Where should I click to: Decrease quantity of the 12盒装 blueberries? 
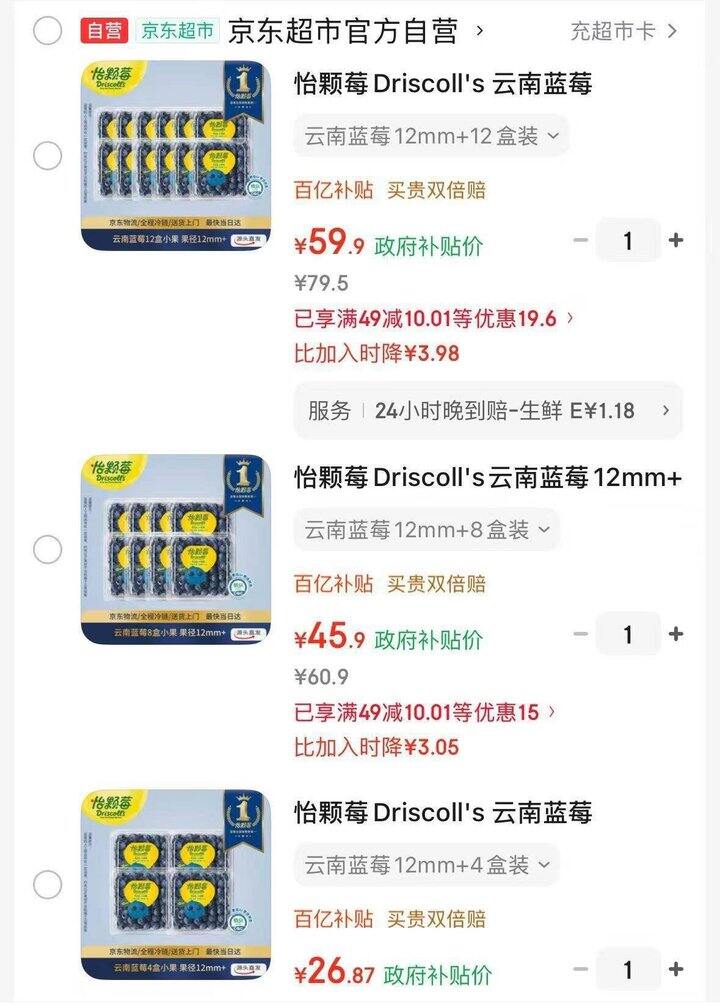pyautogui.click(x=580, y=240)
